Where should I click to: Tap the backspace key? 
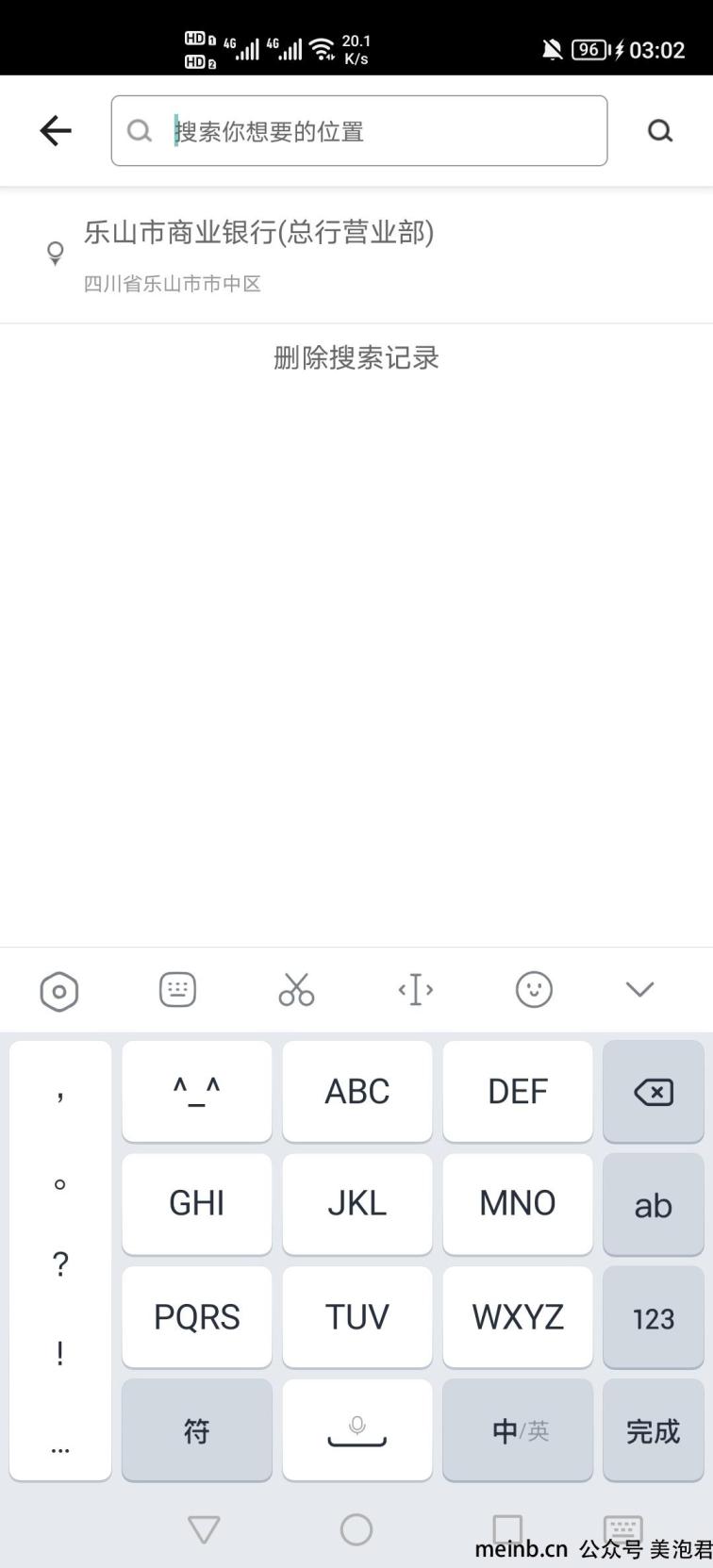(x=654, y=1092)
